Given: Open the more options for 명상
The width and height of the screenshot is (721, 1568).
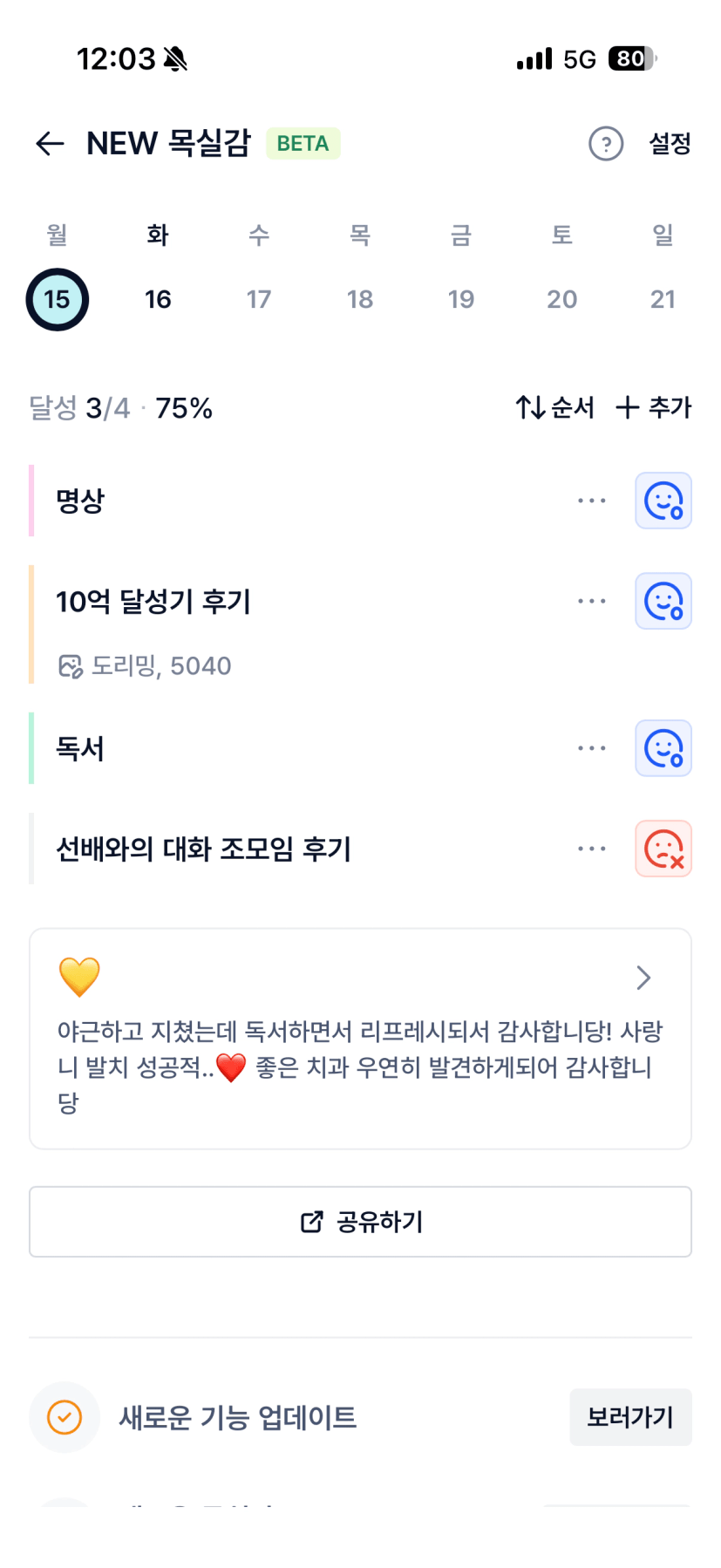Looking at the screenshot, I should pos(591,501).
